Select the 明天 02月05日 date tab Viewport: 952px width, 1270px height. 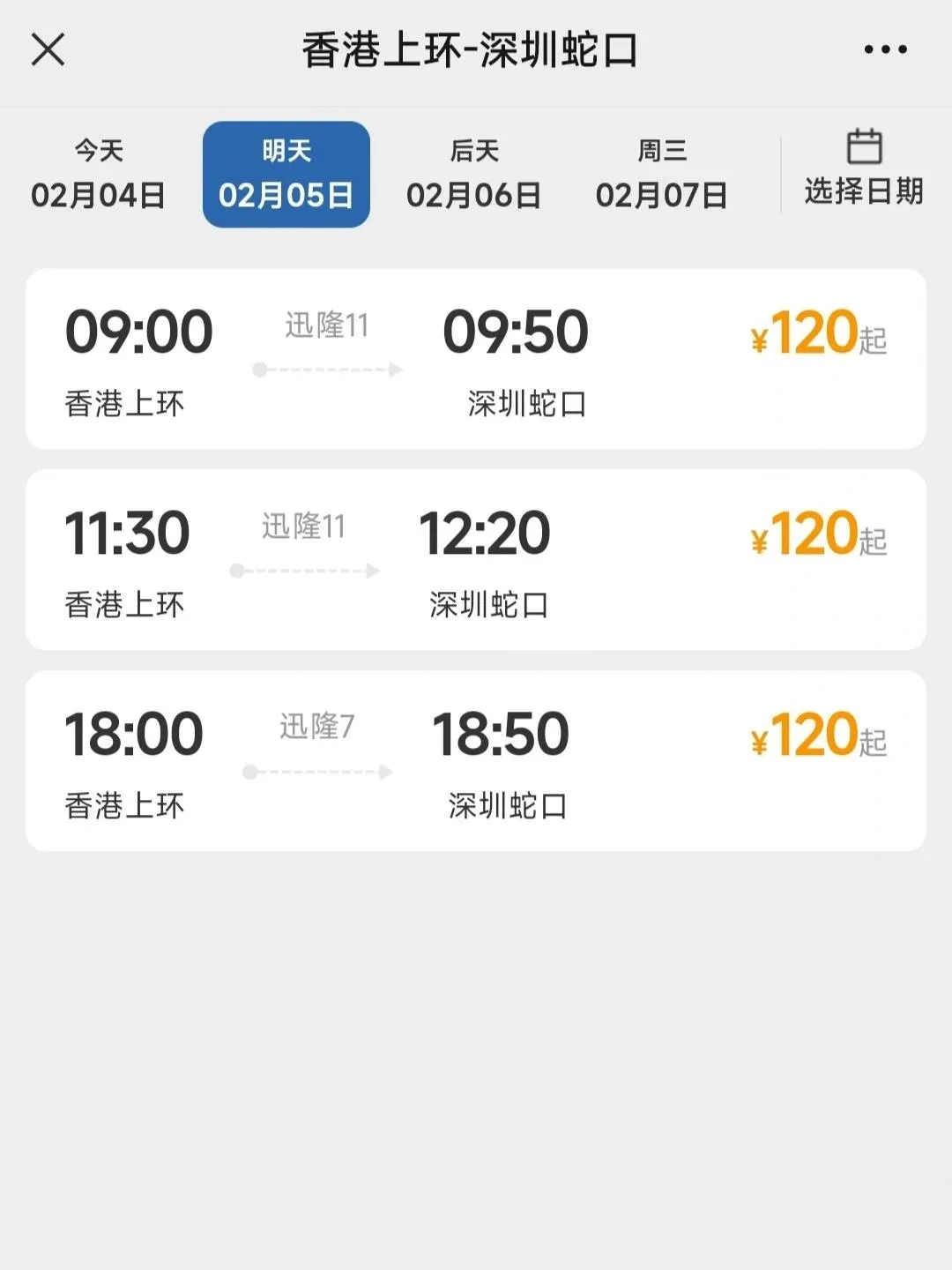click(x=286, y=175)
